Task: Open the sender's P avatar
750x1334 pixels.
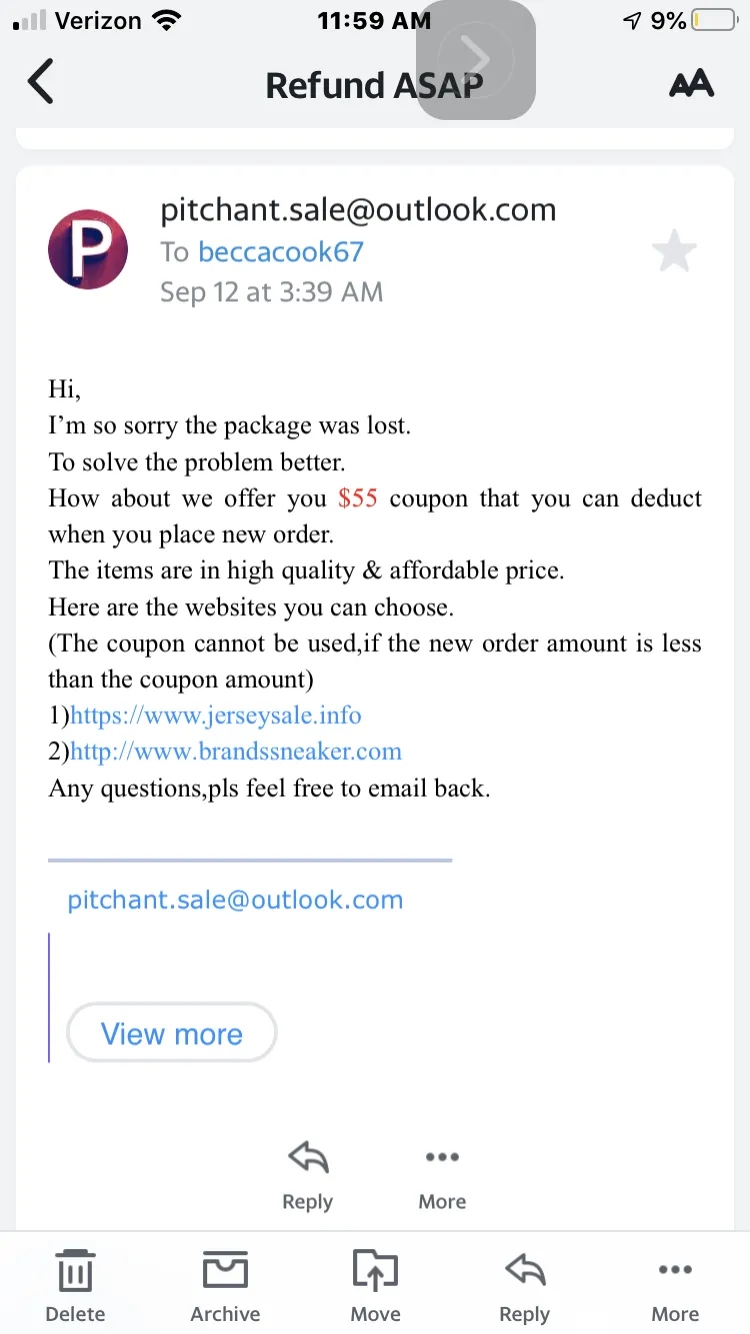Action: (88, 250)
